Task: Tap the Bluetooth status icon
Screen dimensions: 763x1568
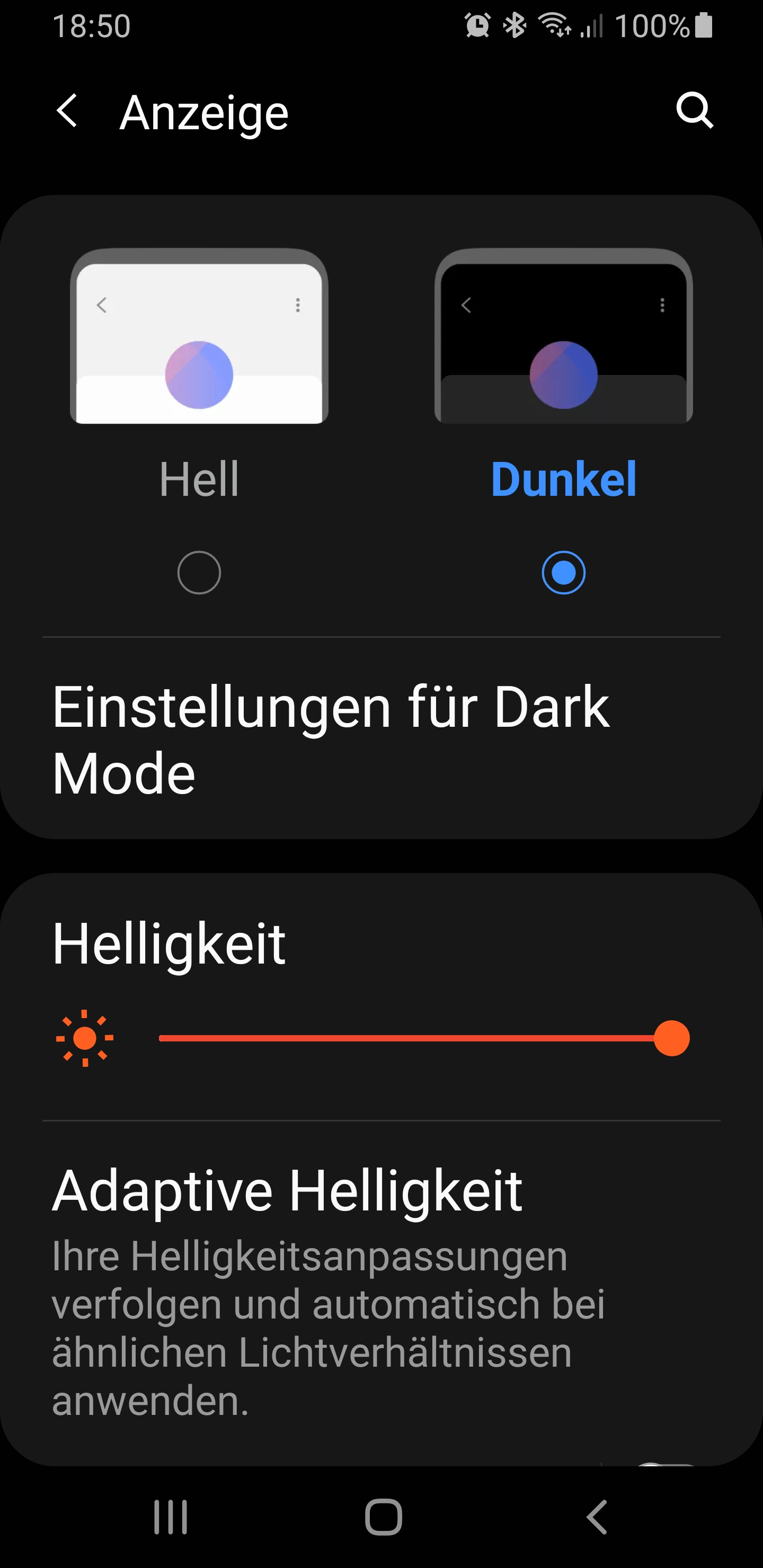Action: pyautogui.click(x=513, y=25)
